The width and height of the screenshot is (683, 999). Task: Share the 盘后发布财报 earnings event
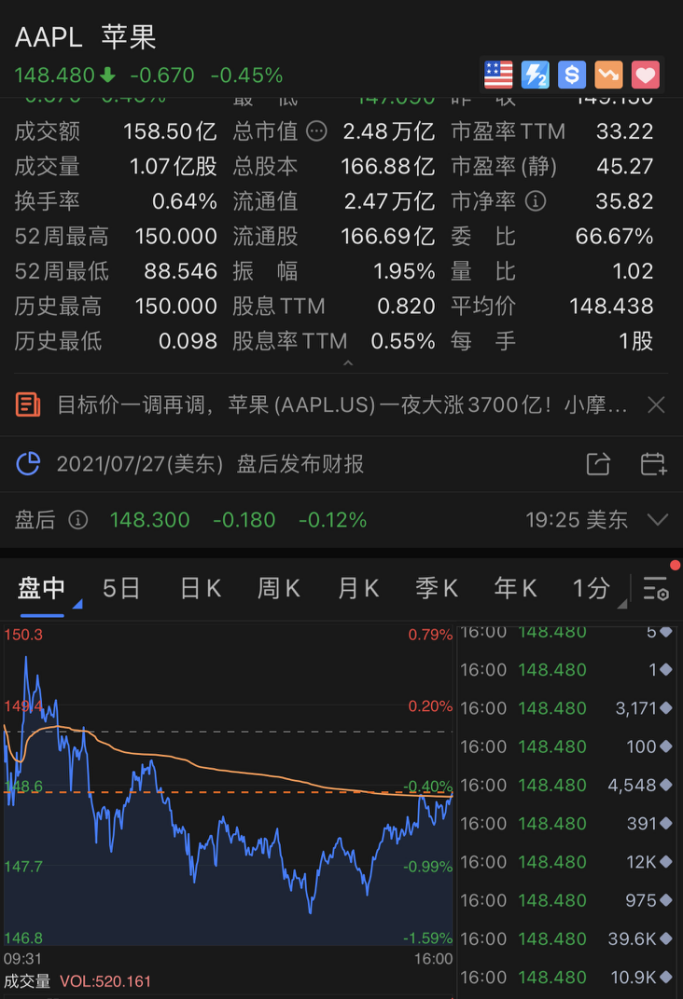pyautogui.click(x=598, y=464)
